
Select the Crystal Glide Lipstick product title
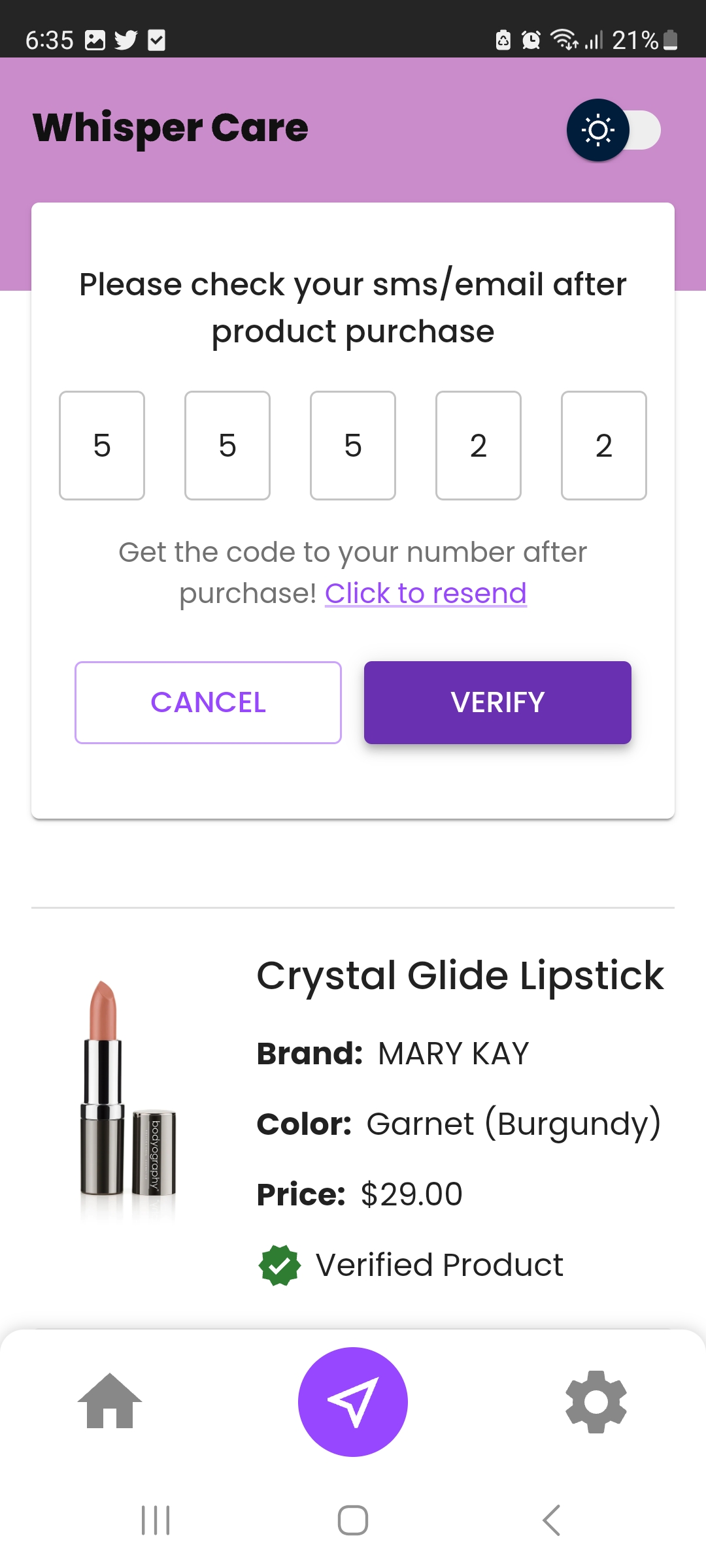click(x=460, y=975)
